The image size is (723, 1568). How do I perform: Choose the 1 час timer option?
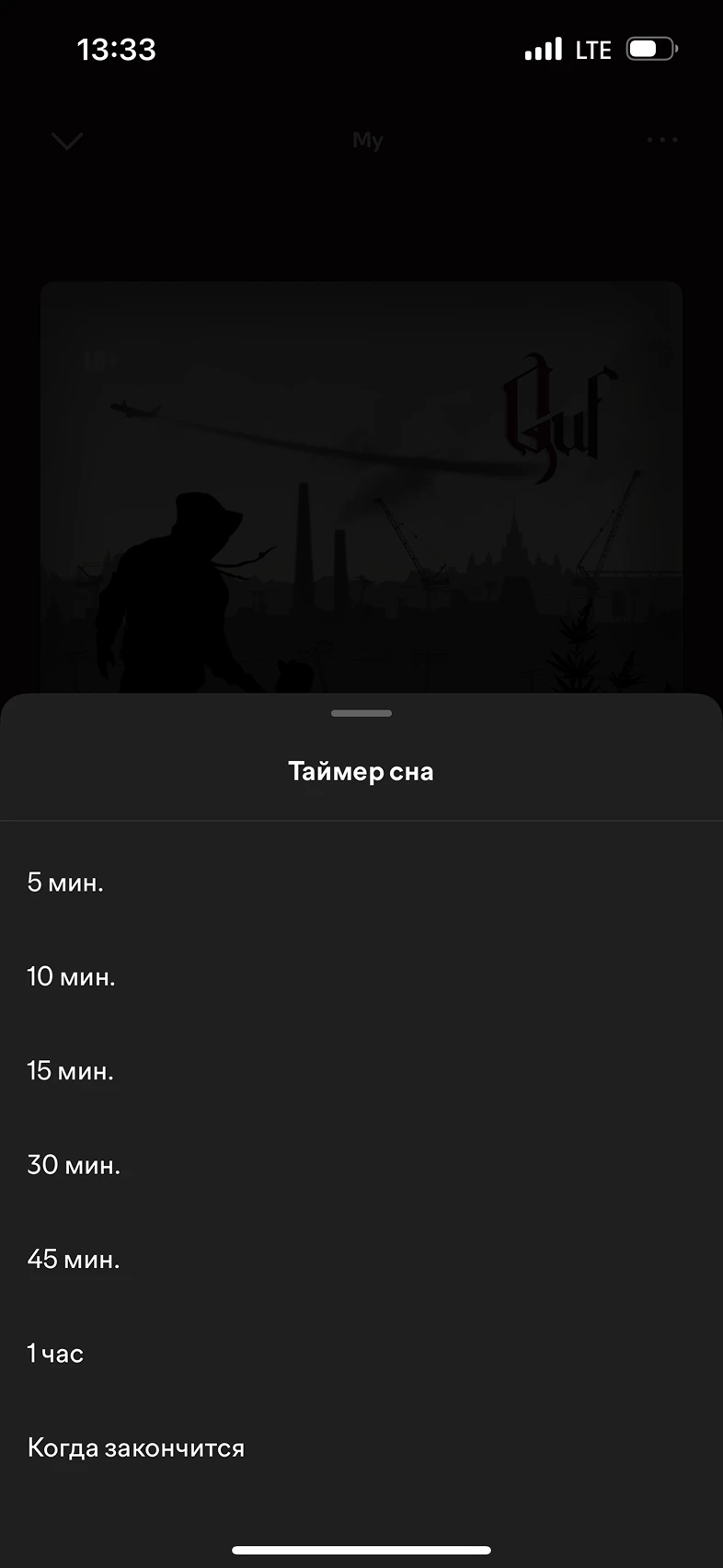coord(54,1353)
